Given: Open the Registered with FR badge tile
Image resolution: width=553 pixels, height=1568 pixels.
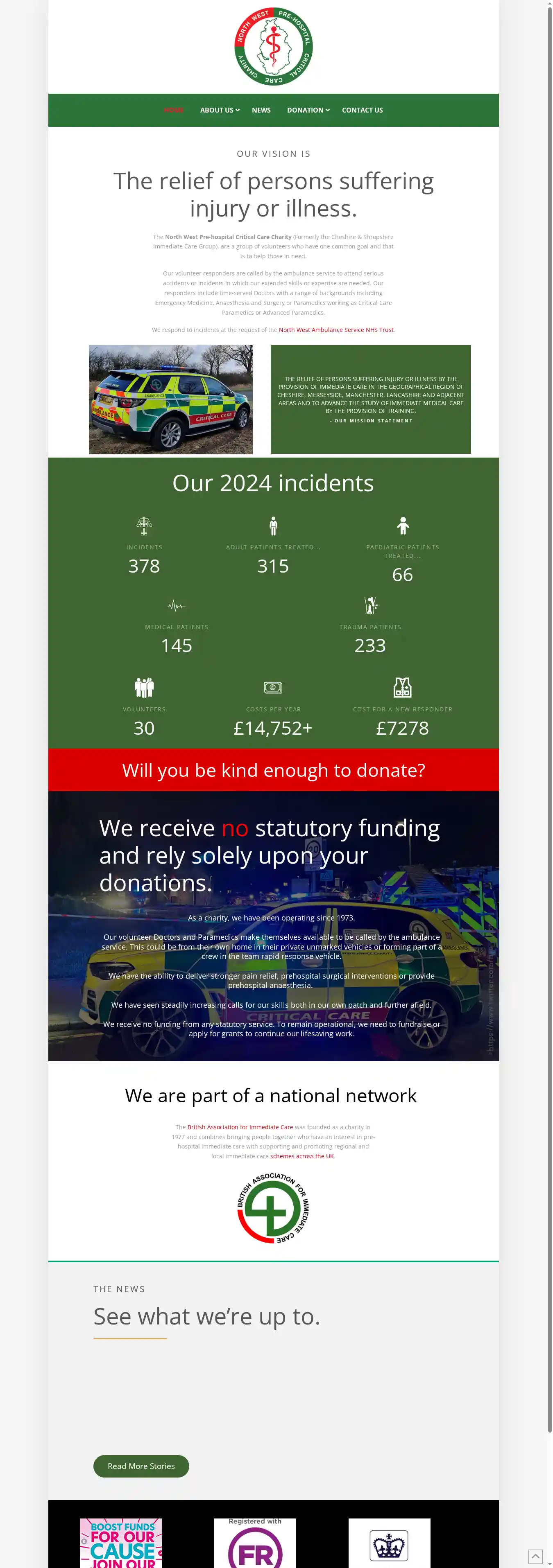Looking at the screenshot, I should click(254, 1543).
